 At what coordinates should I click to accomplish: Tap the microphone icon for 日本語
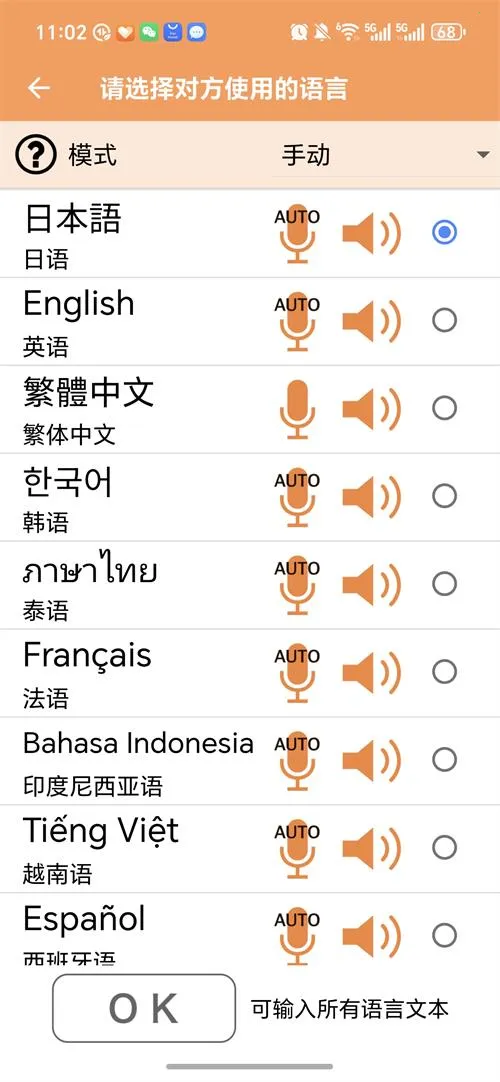click(x=297, y=233)
